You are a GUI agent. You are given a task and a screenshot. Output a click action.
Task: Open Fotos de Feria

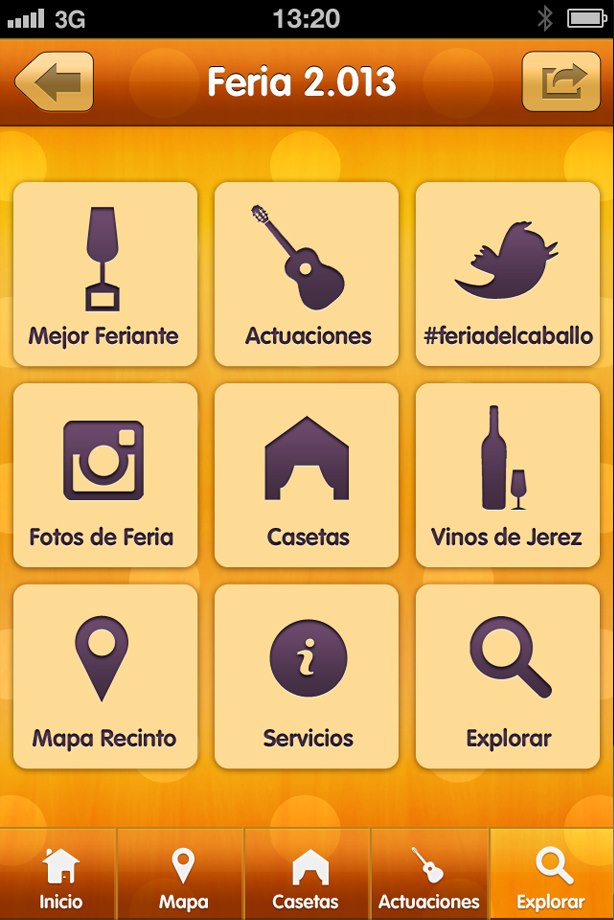point(104,475)
